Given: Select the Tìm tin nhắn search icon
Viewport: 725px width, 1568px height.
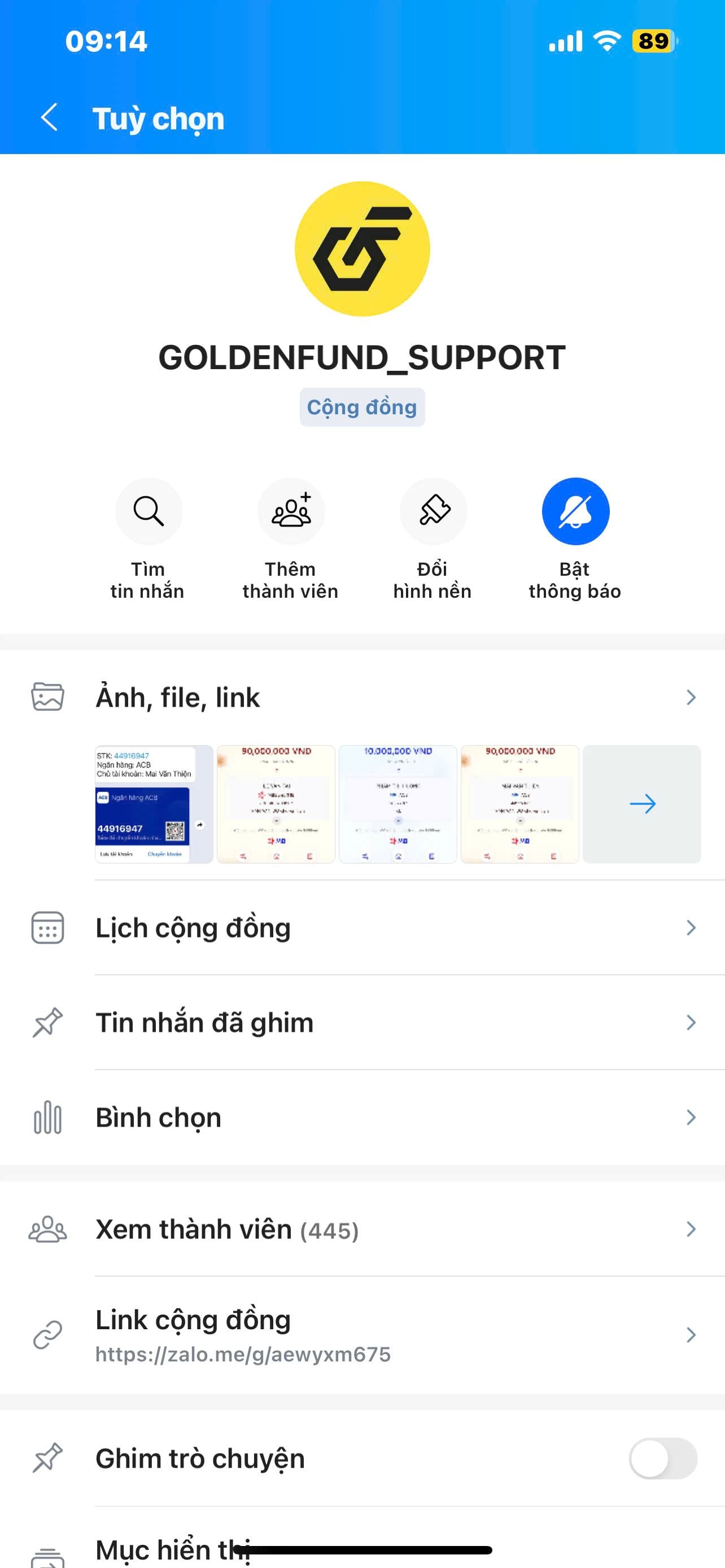Looking at the screenshot, I should pyautogui.click(x=149, y=512).
